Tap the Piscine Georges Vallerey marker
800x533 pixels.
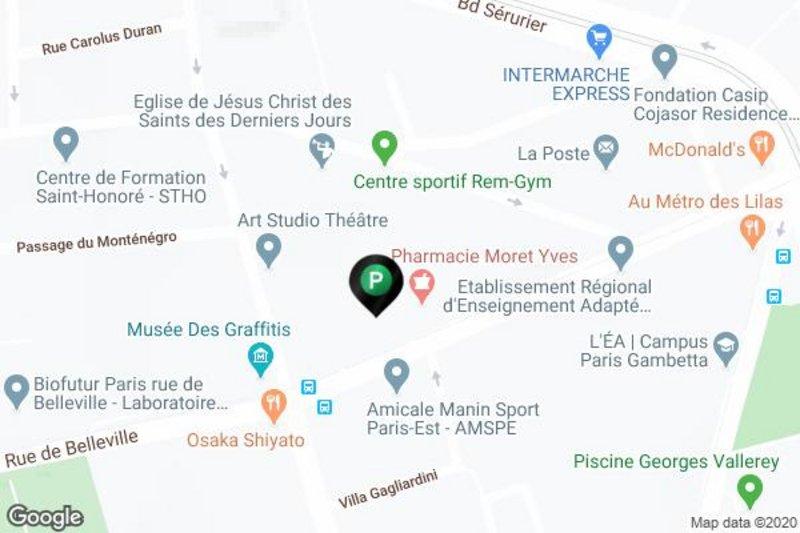click(x=748, y=491)
